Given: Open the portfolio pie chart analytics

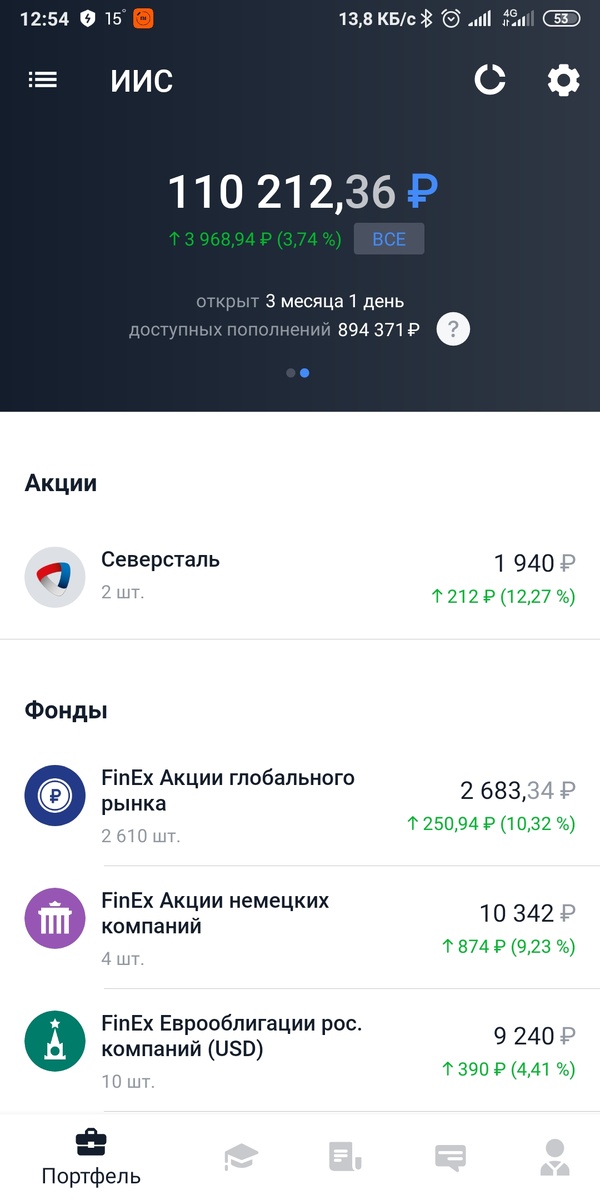Looking at the screenshot, I should (489, 80).
